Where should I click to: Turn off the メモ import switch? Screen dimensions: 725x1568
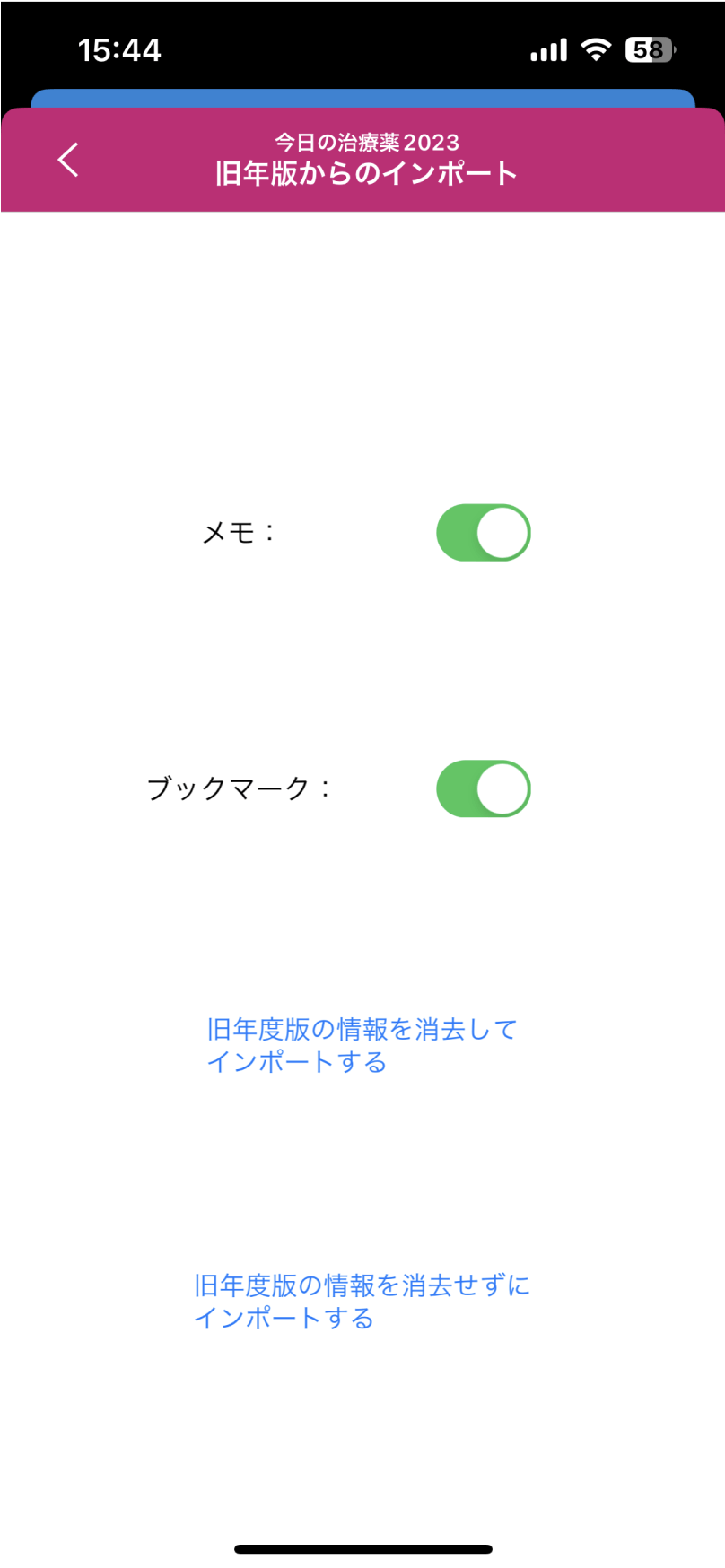(484, 533)
